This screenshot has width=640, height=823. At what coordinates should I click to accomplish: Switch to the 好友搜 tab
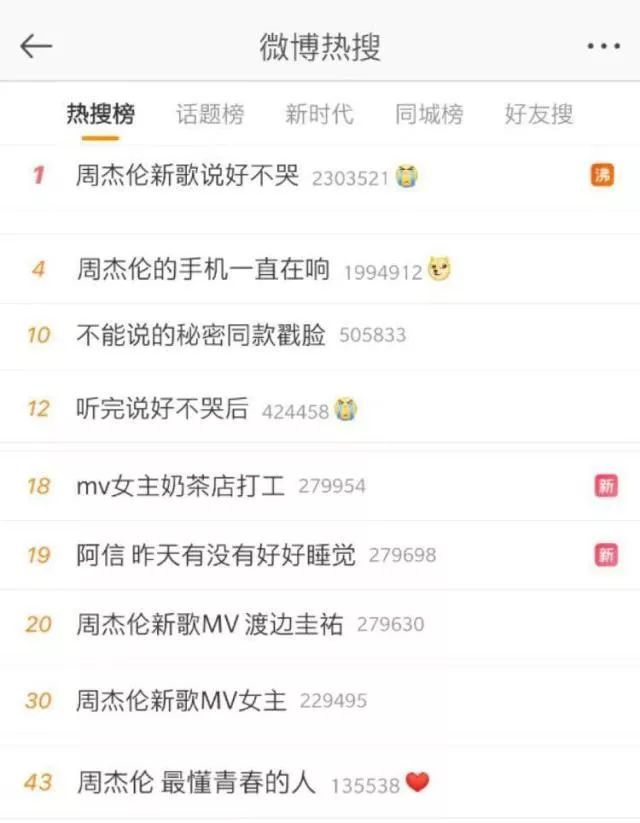[x=538, y=114]
